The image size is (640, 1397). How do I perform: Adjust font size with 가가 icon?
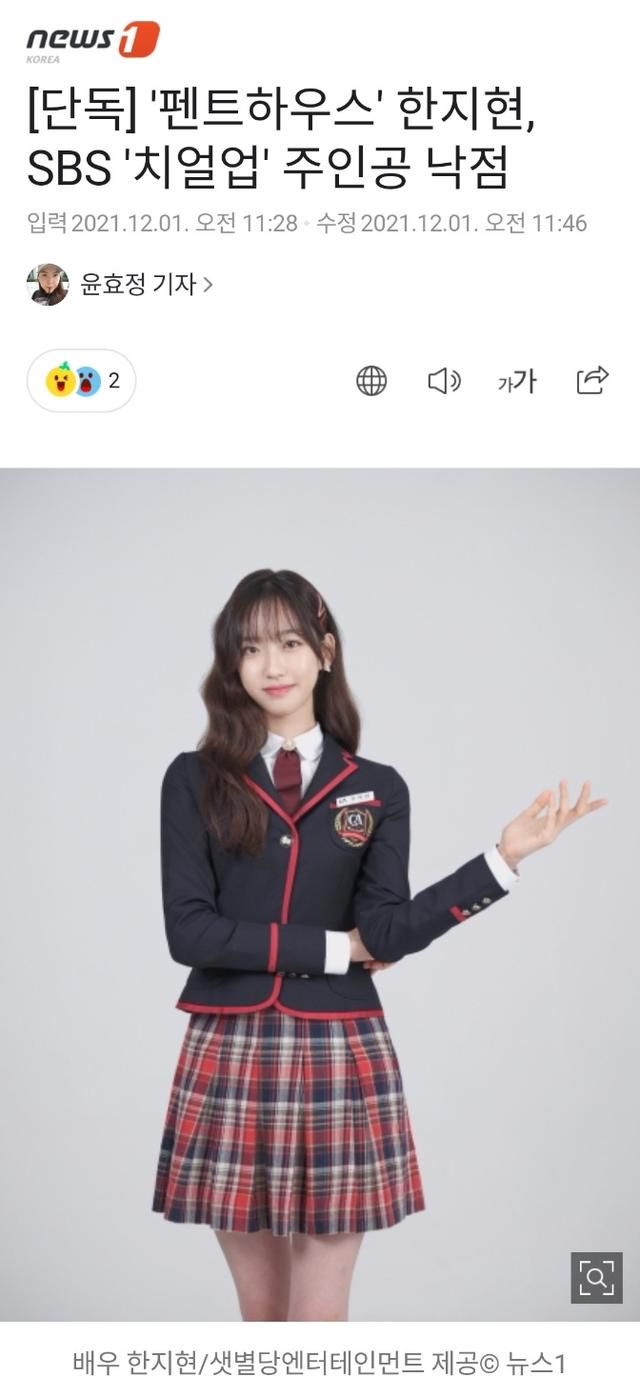click(517, 381)
